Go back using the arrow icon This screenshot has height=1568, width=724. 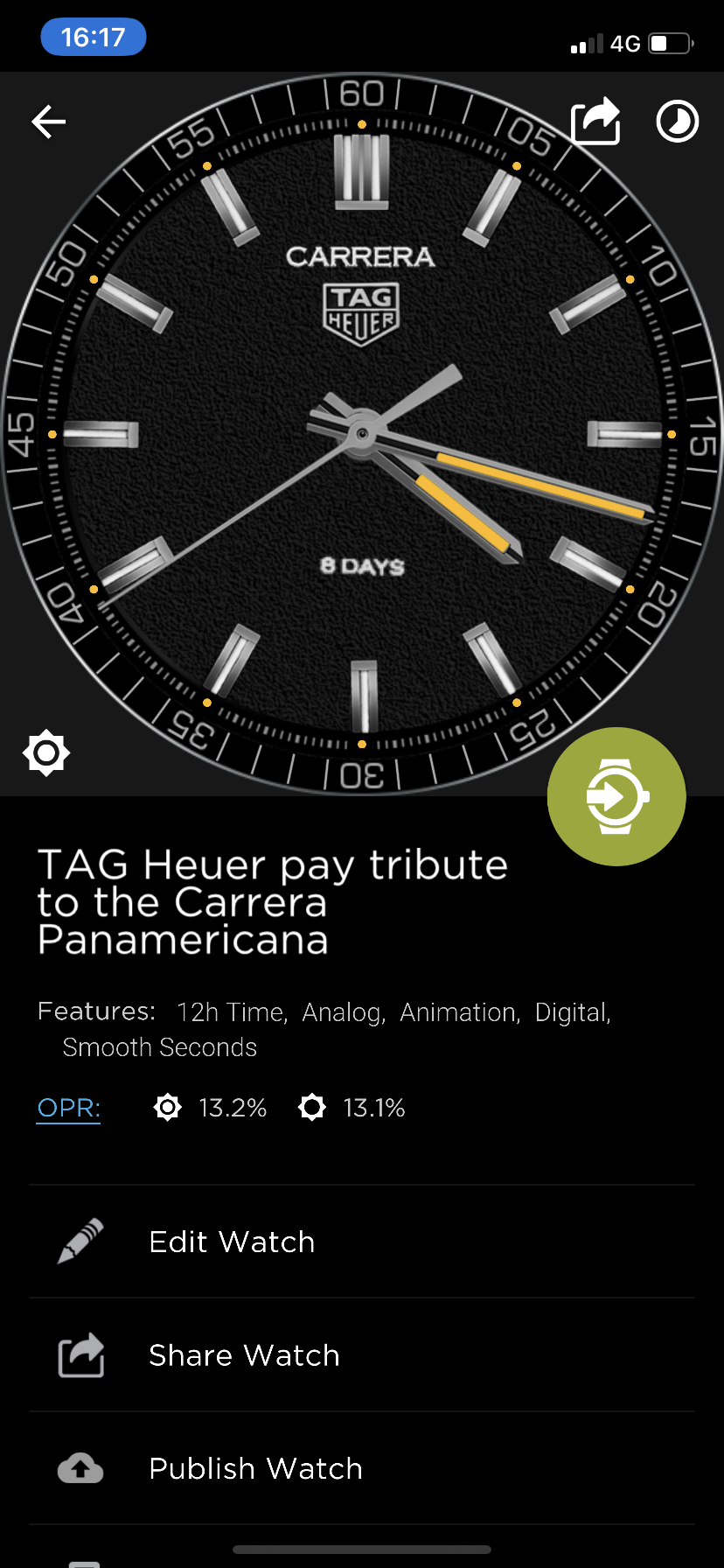[x=49, y=122]
